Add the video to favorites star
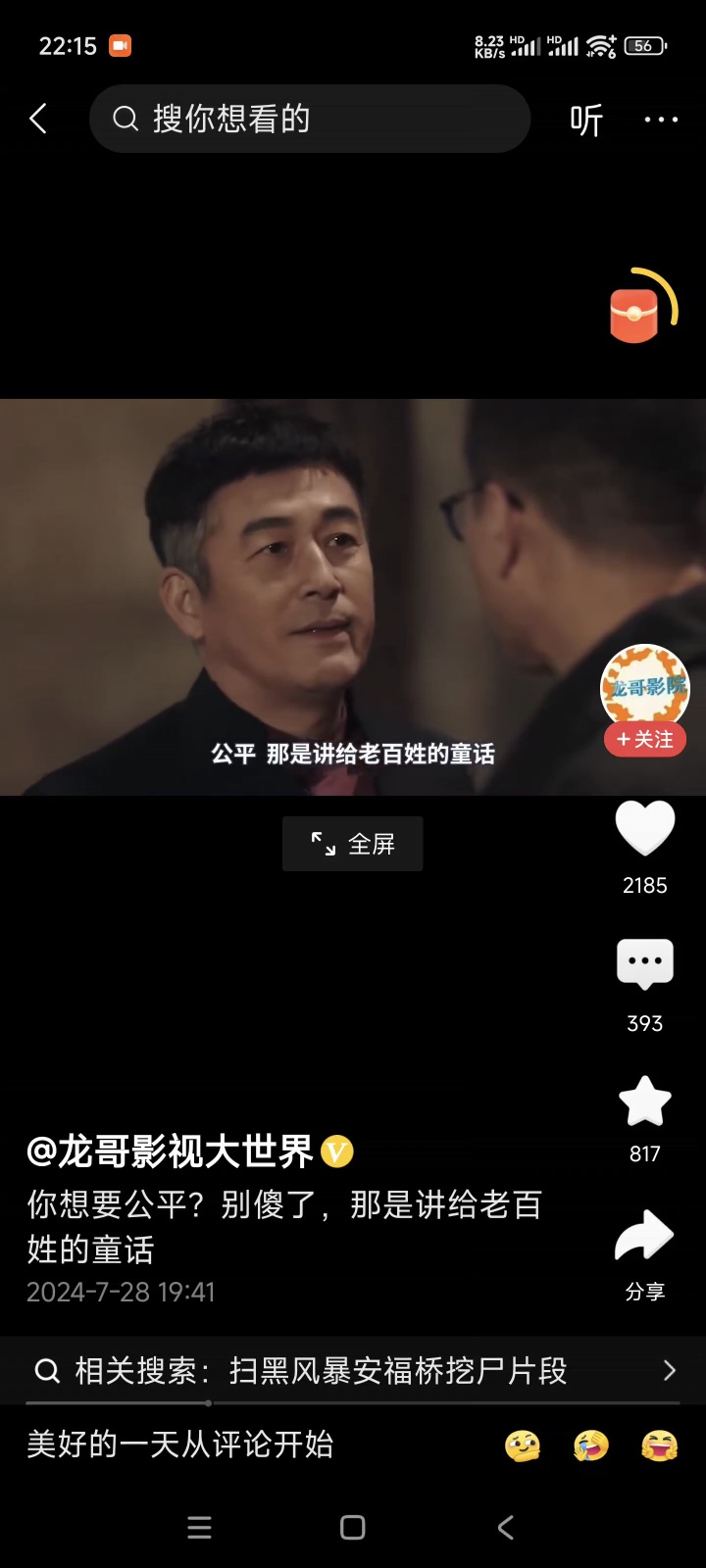This screenshot has width=706, height=1568. [x=644, y=1102]
